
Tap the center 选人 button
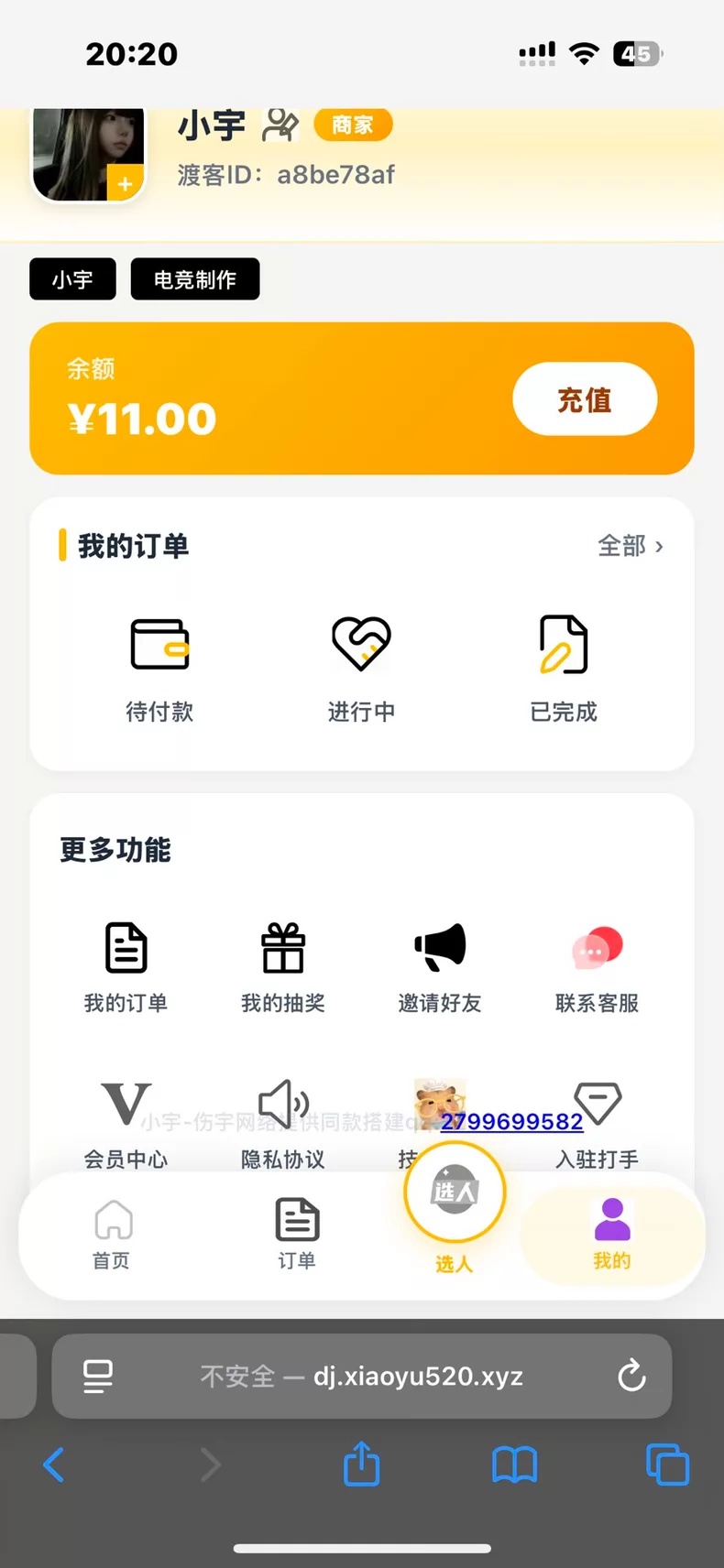click(455, 1192)
